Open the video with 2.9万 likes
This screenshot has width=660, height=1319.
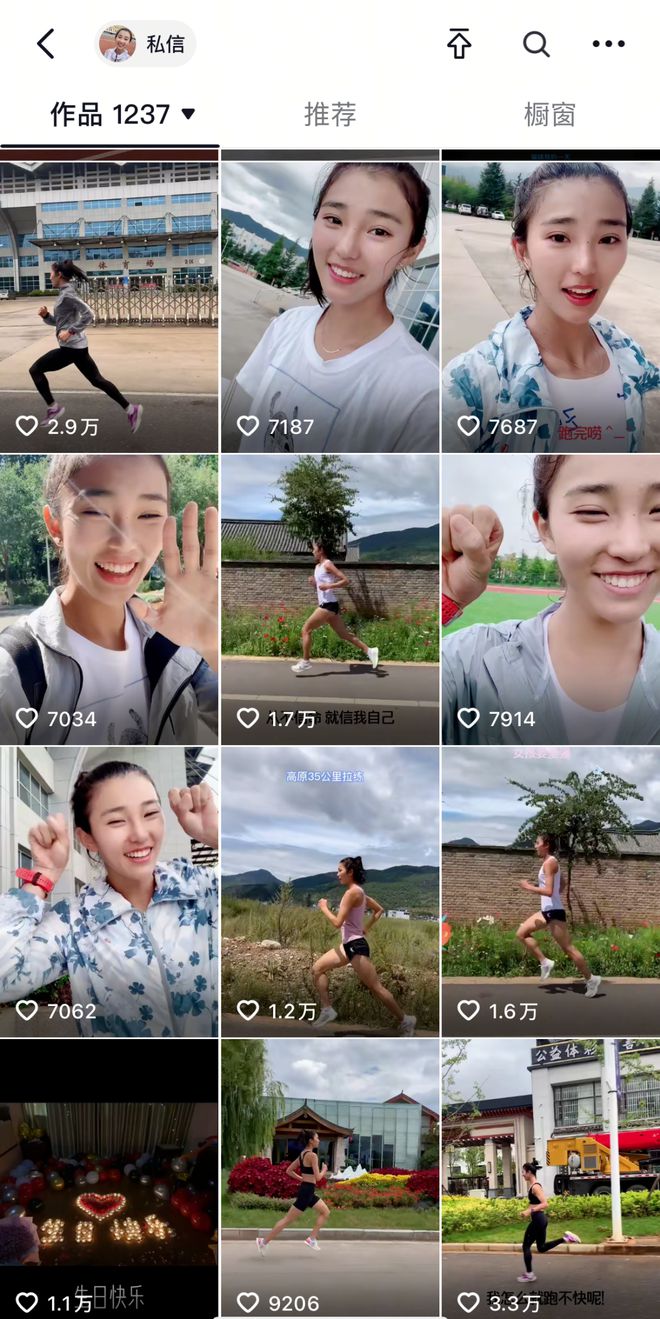pos(109,305)
